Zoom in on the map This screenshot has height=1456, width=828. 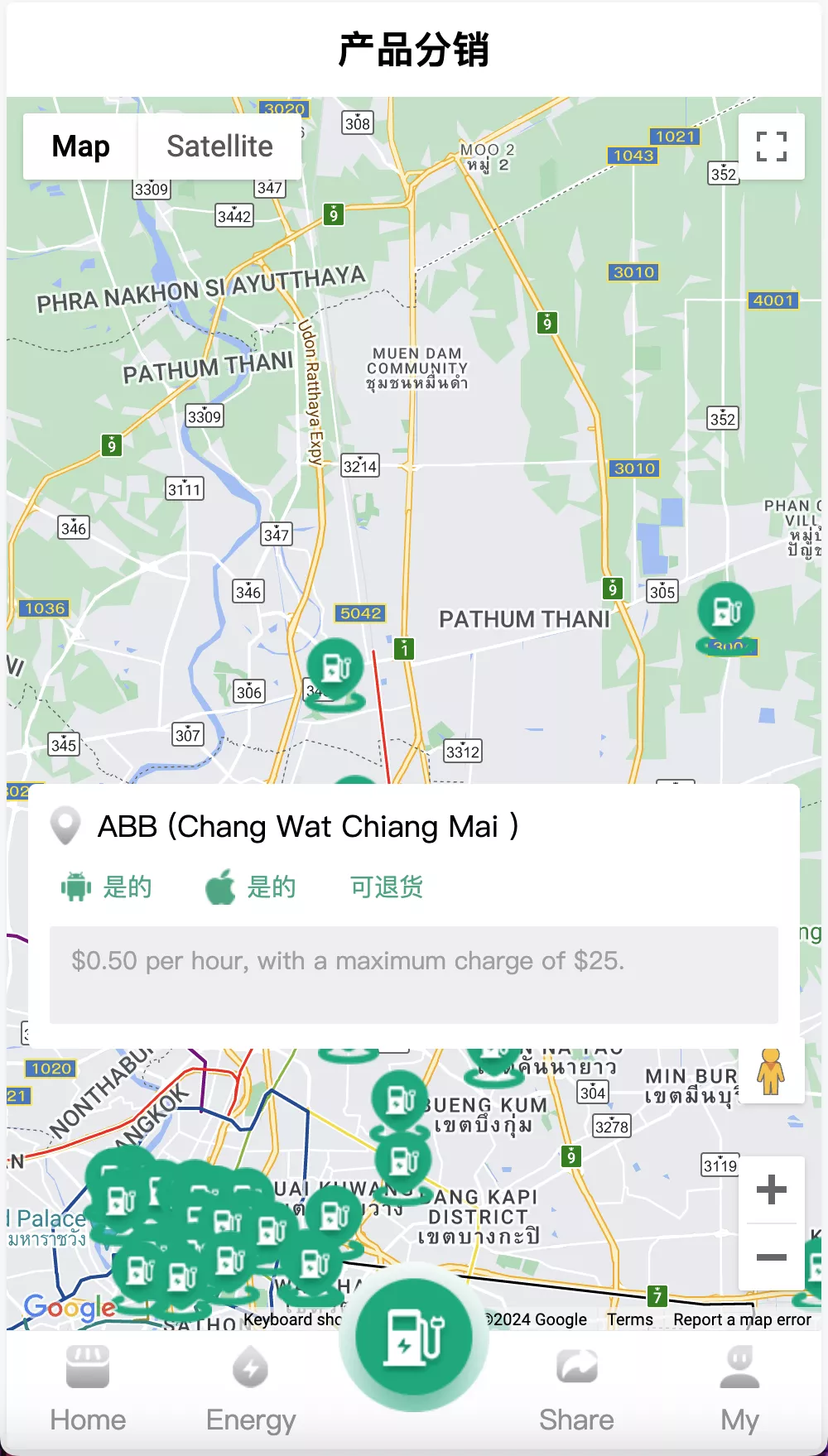point(771,1190)
